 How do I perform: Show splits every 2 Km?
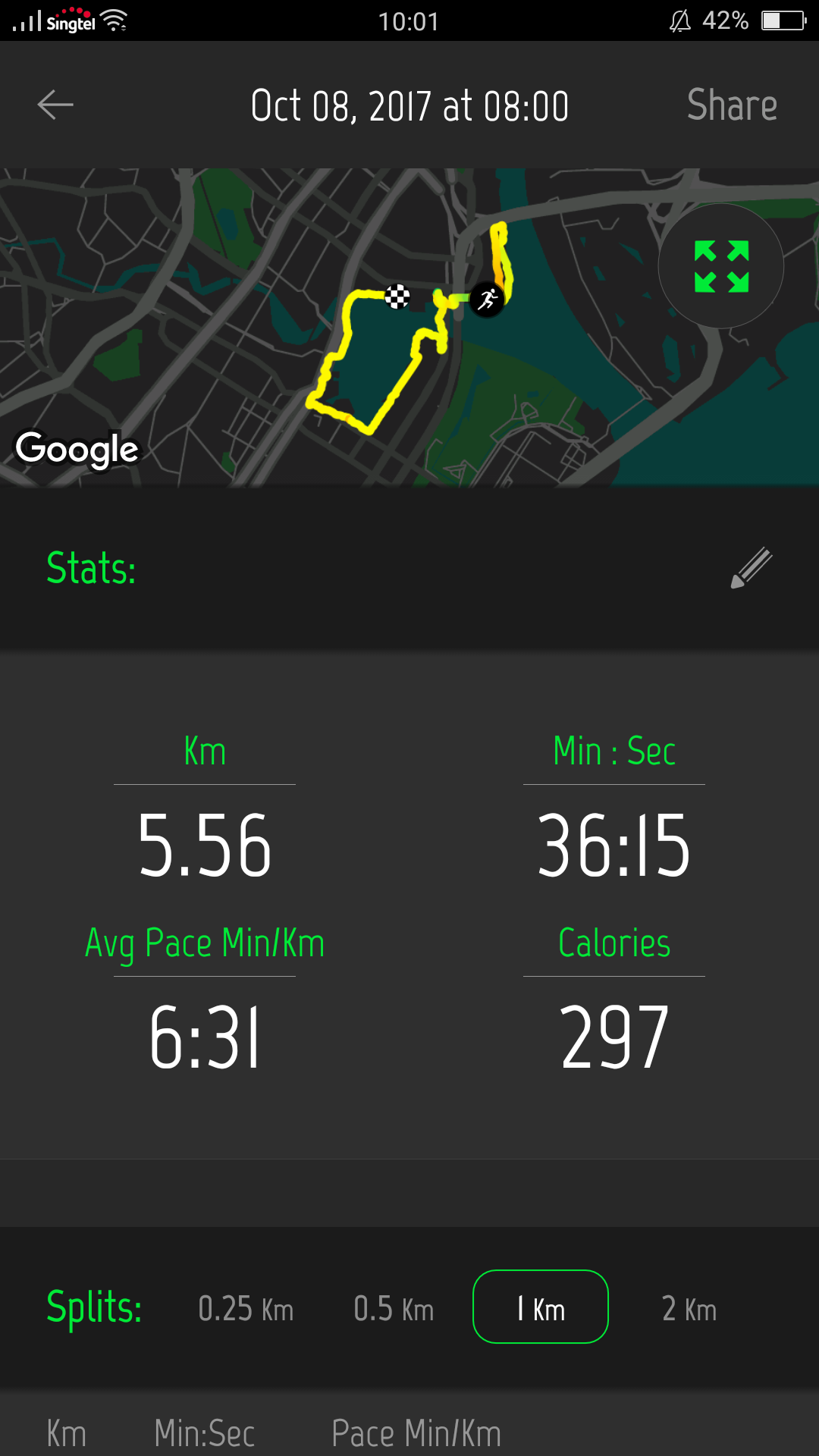[x=689, y=1309]
